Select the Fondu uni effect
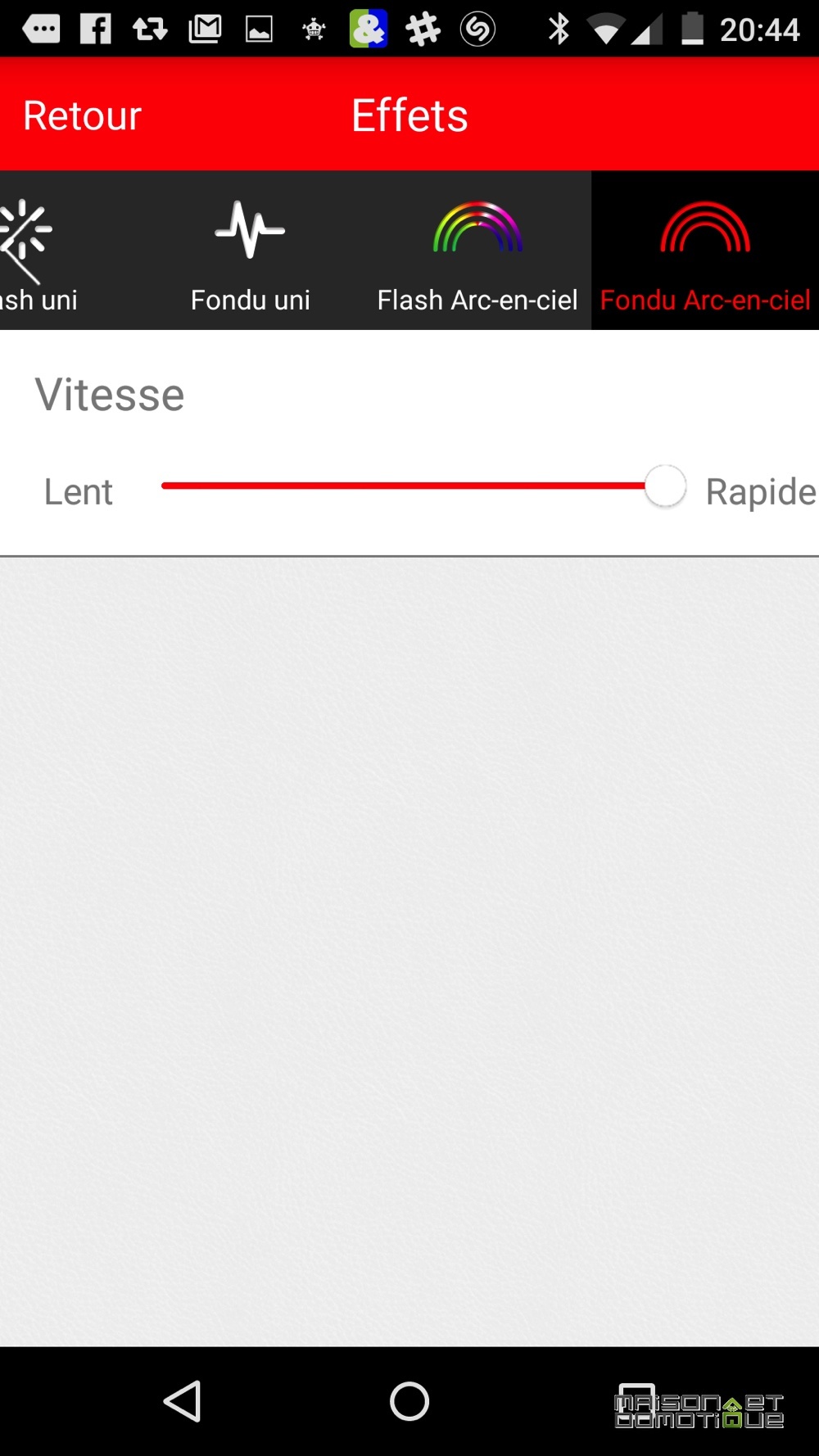 point(251,251)
